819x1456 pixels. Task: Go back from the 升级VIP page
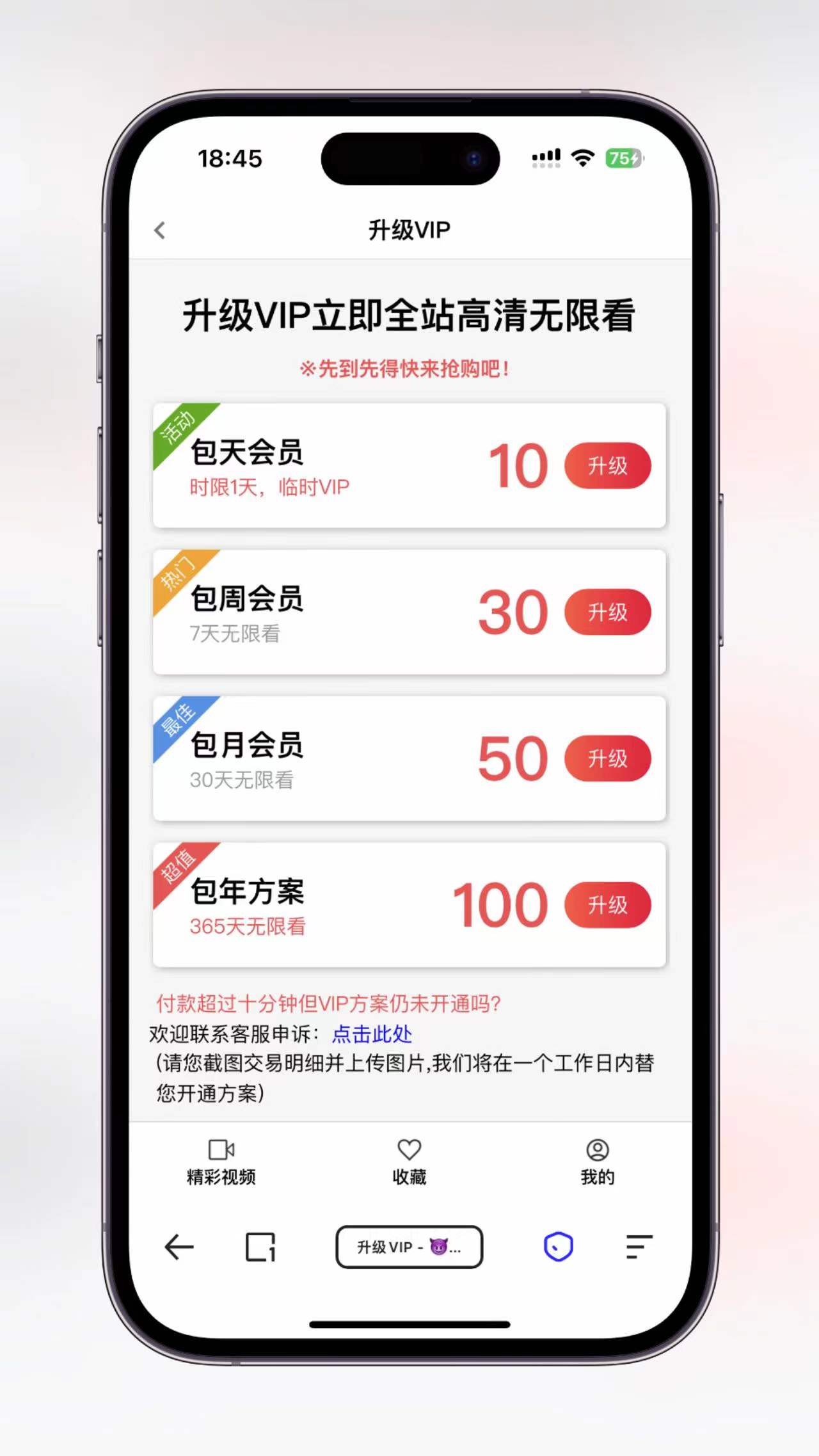(160, 230)
